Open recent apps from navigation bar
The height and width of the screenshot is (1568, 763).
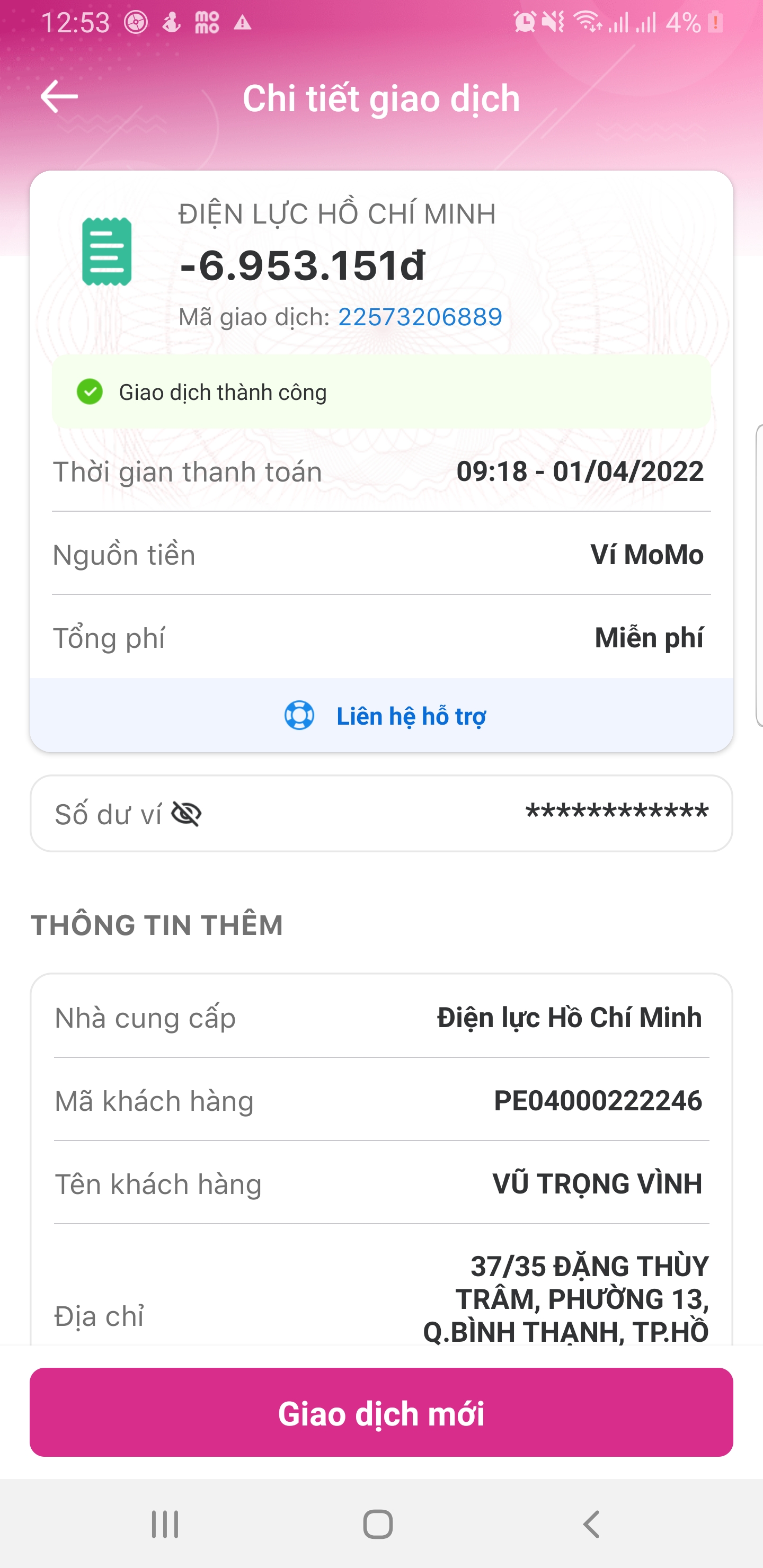tap(165, 1524)
